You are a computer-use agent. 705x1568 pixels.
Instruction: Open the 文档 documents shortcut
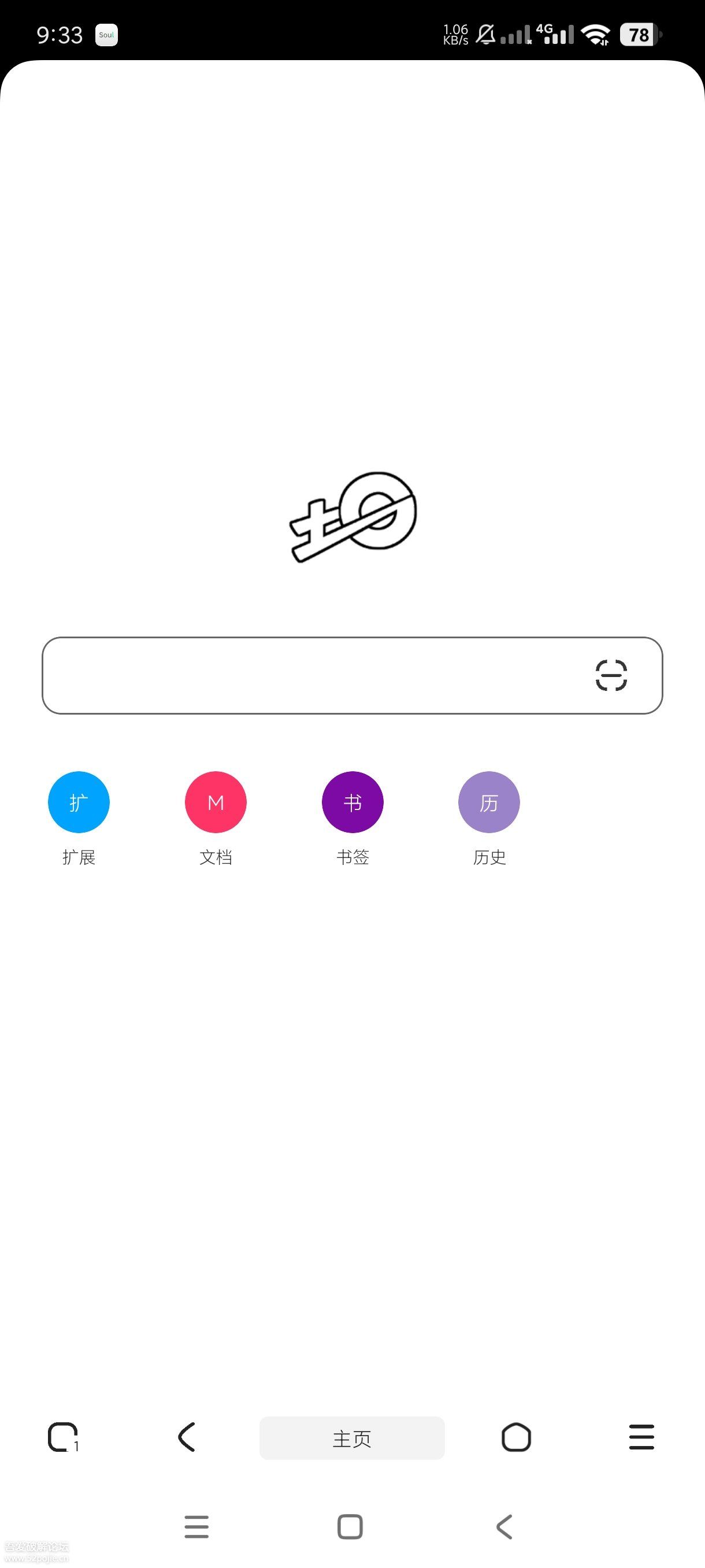tap(216, 803)
